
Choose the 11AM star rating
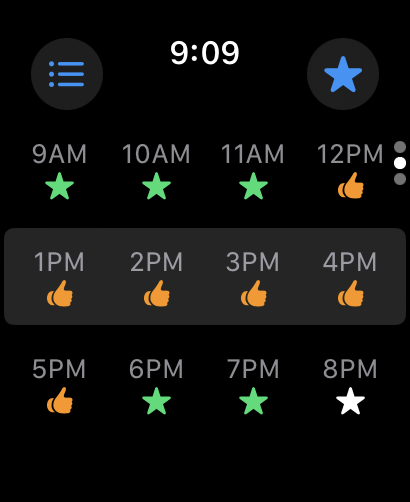[253, 171]
